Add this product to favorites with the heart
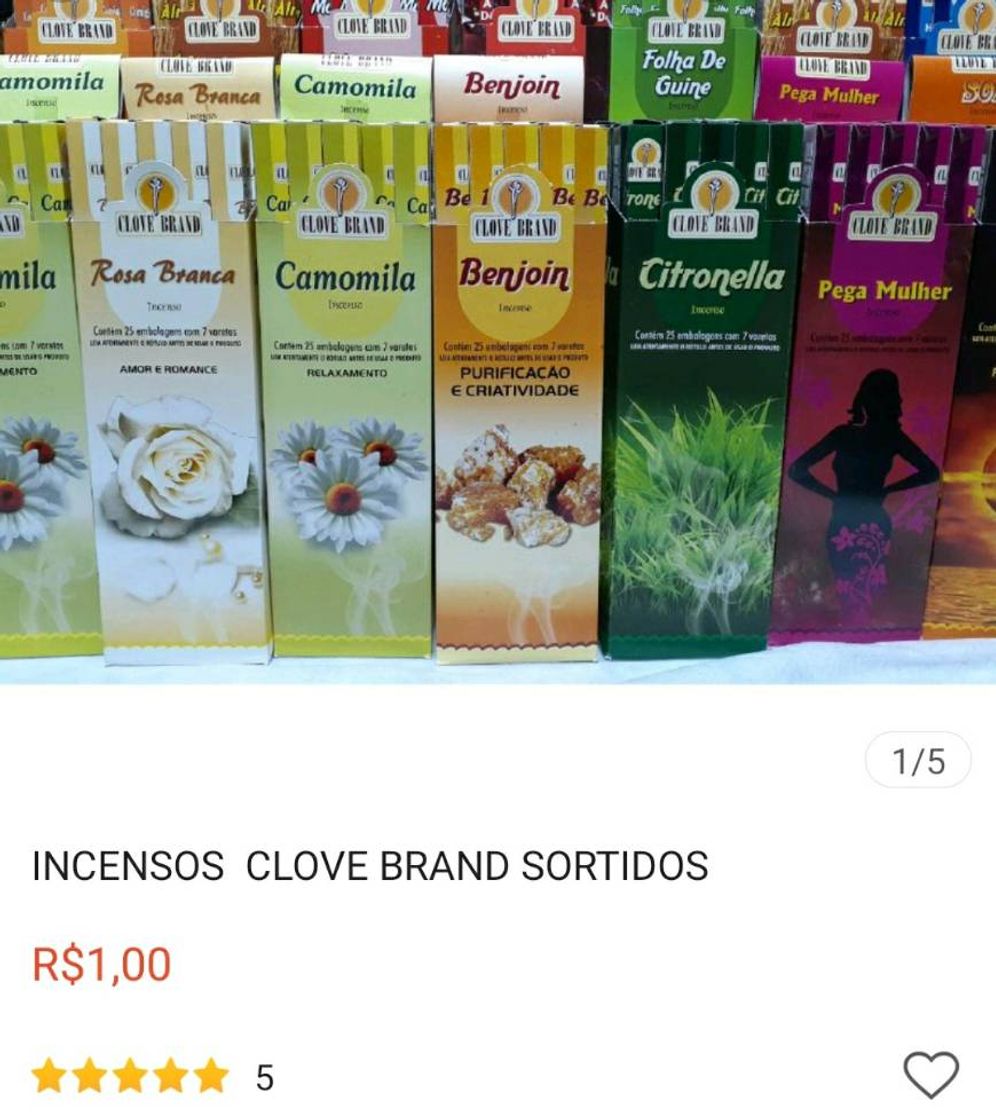 coord(930,1075)
